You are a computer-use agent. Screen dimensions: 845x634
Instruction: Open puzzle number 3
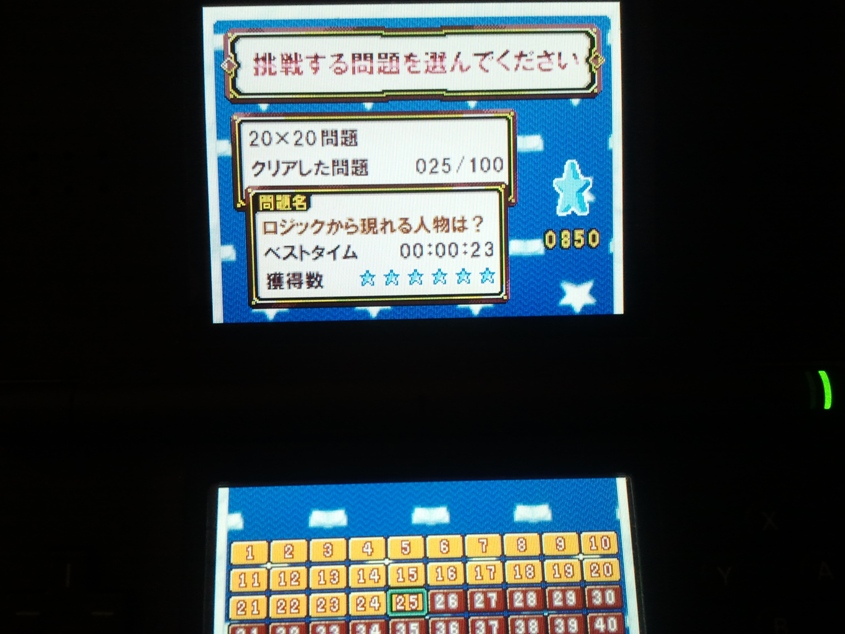[x=328, y=549]
